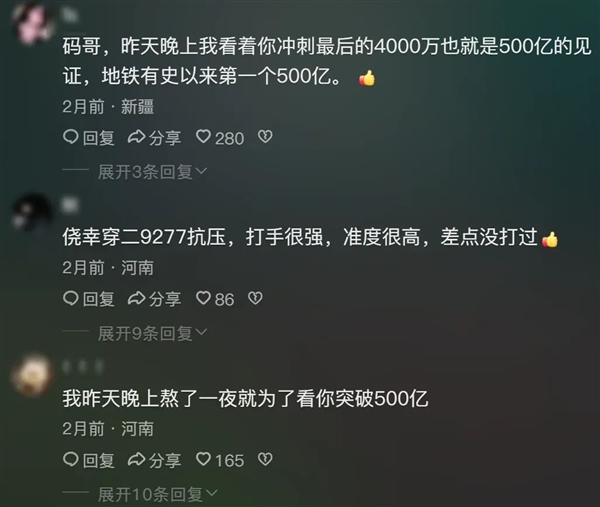Reply to the comment from 新疆
Screen dimensions: 600x507
click(x=88, y=137)
